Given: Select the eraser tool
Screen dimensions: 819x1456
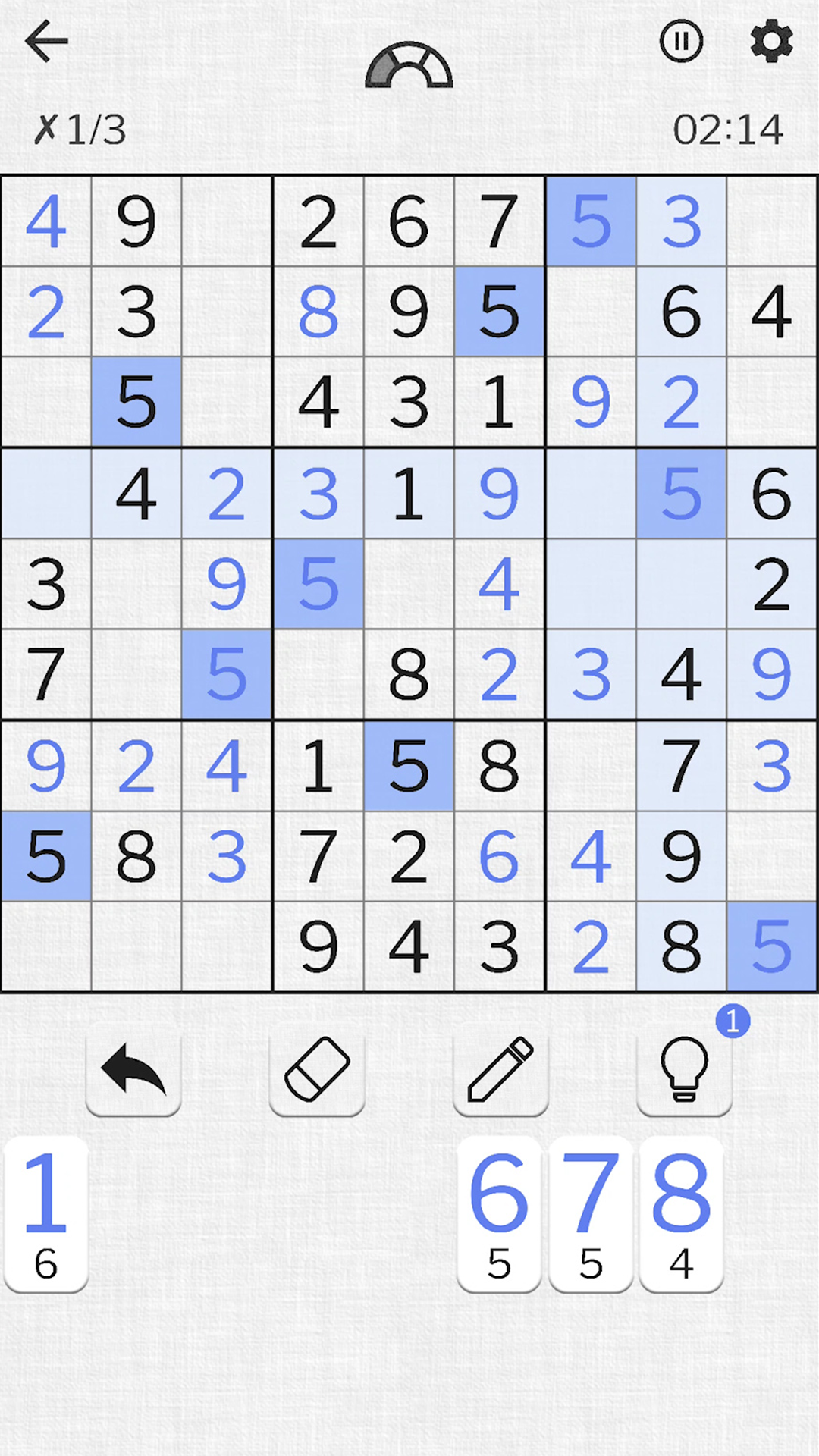Looking at the screenshot, I should (317, 1070).
